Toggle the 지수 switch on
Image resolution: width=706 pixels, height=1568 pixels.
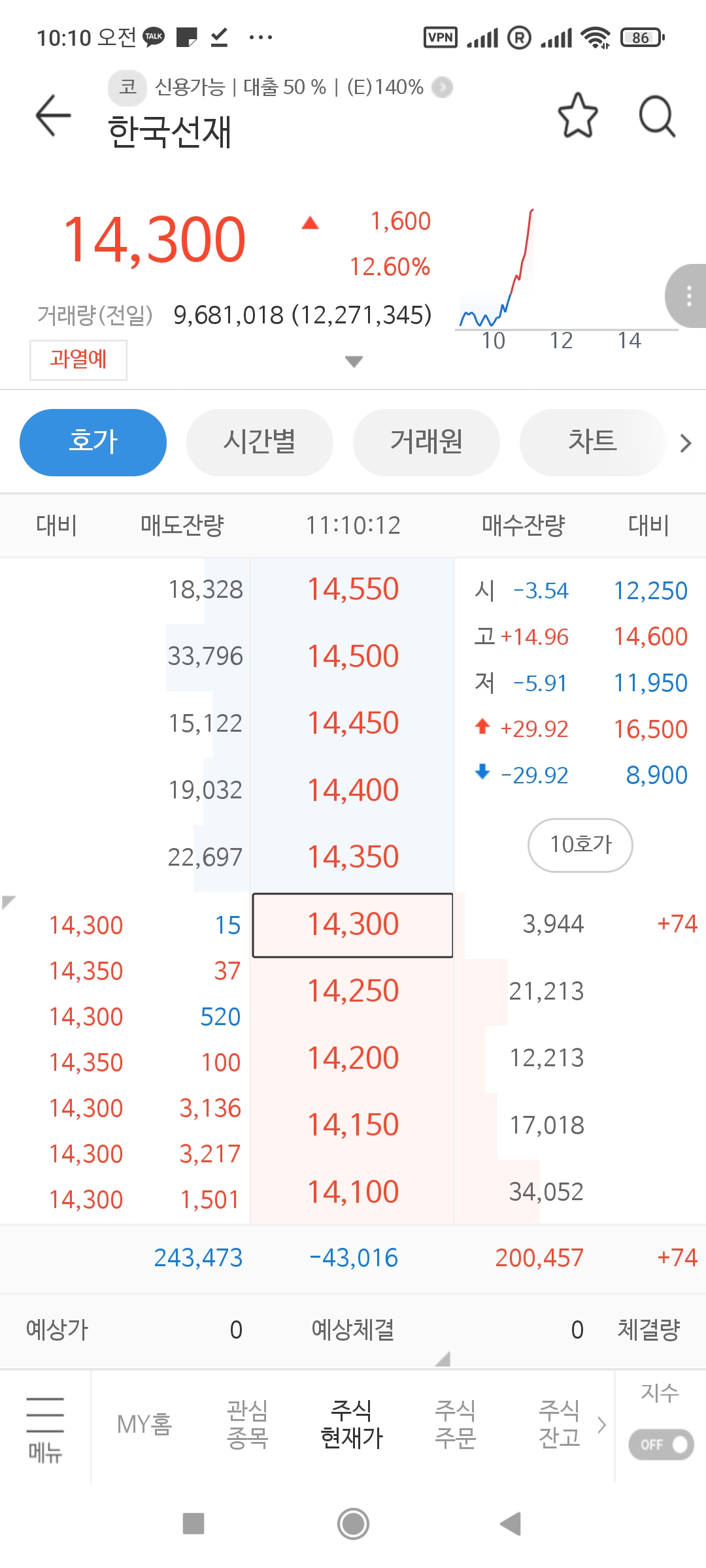661,1445
